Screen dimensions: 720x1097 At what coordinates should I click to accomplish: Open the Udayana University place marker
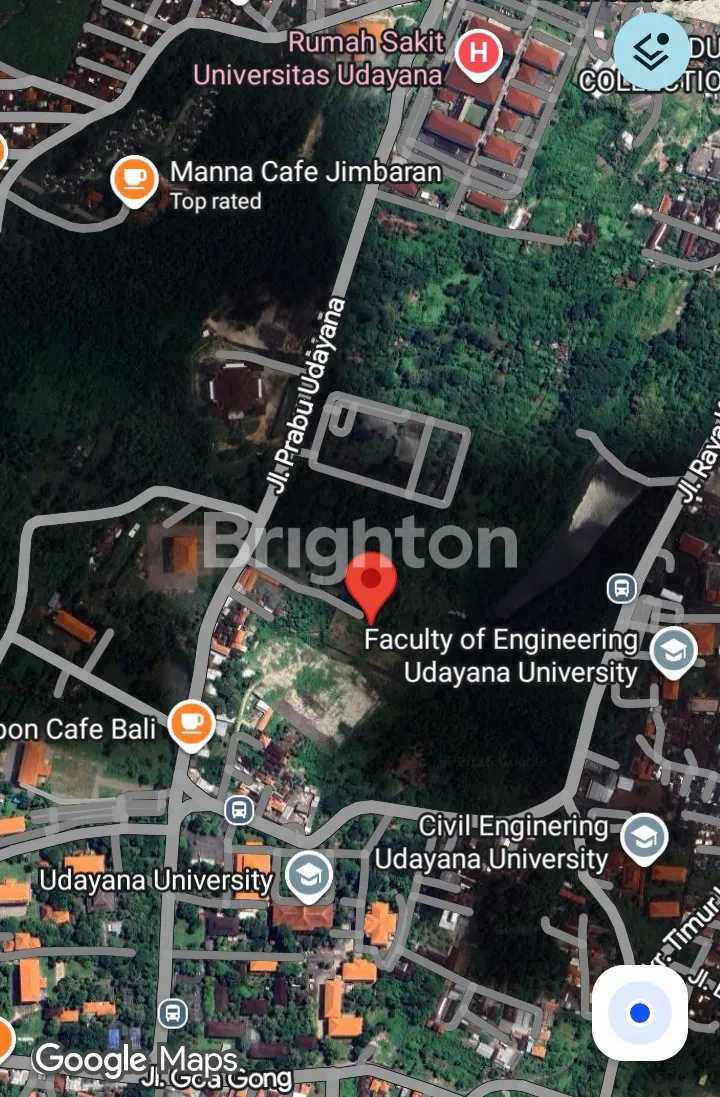pos(309,876)
